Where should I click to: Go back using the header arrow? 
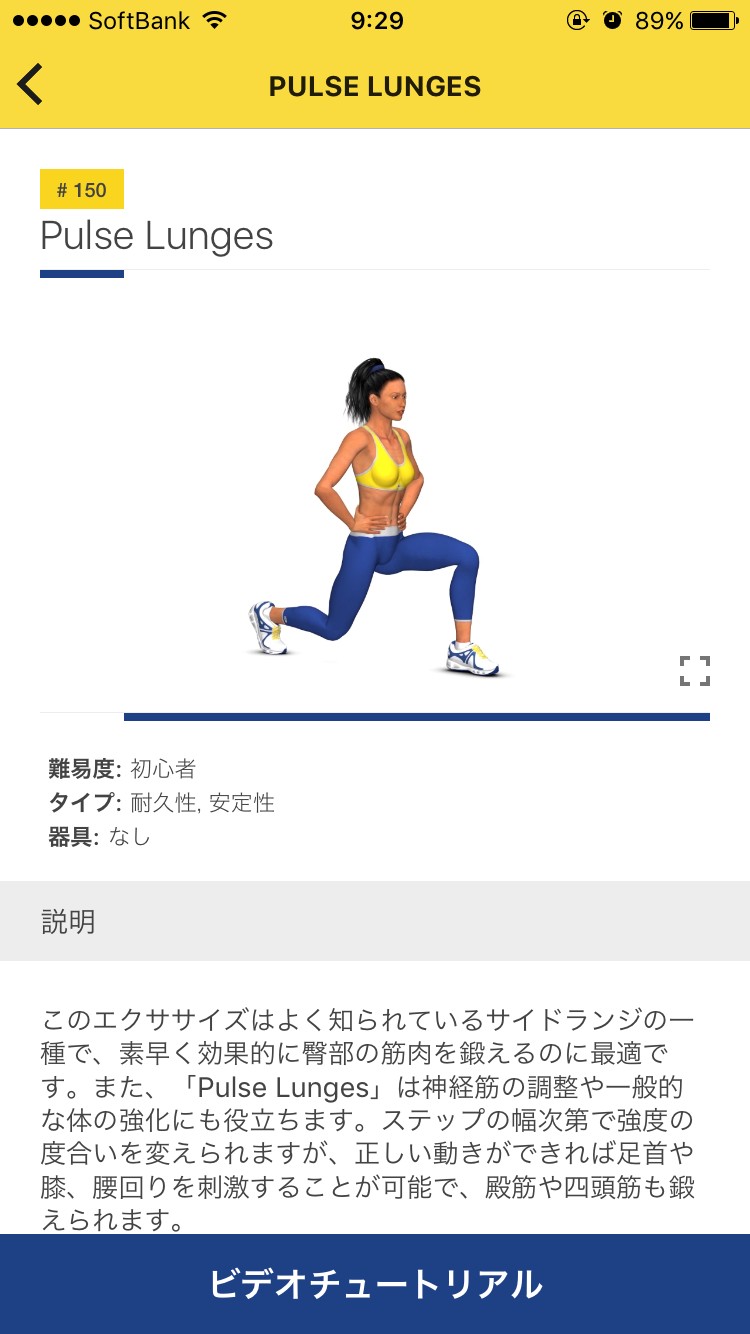[x=30, y=85]
